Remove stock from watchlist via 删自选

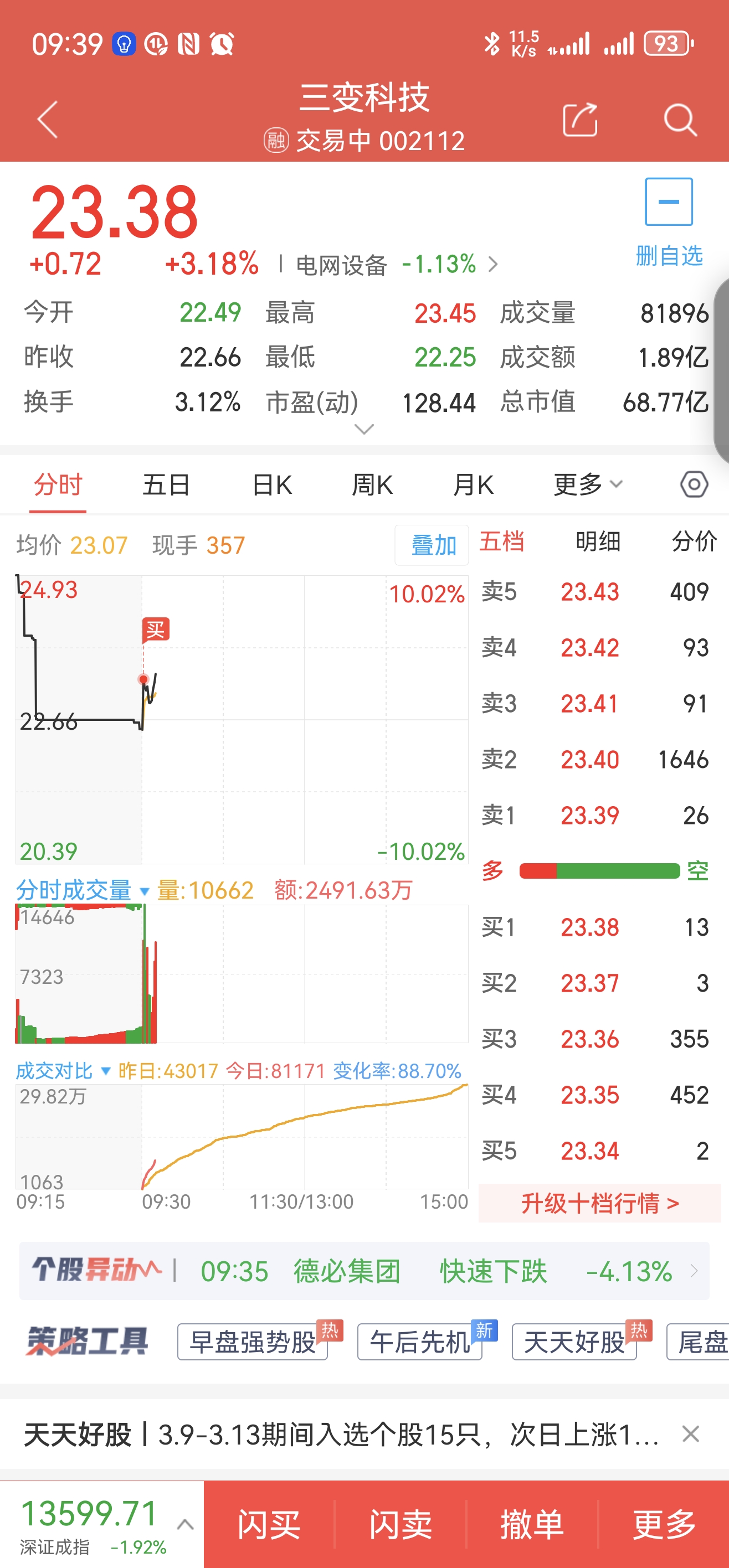tap(669, 222)
